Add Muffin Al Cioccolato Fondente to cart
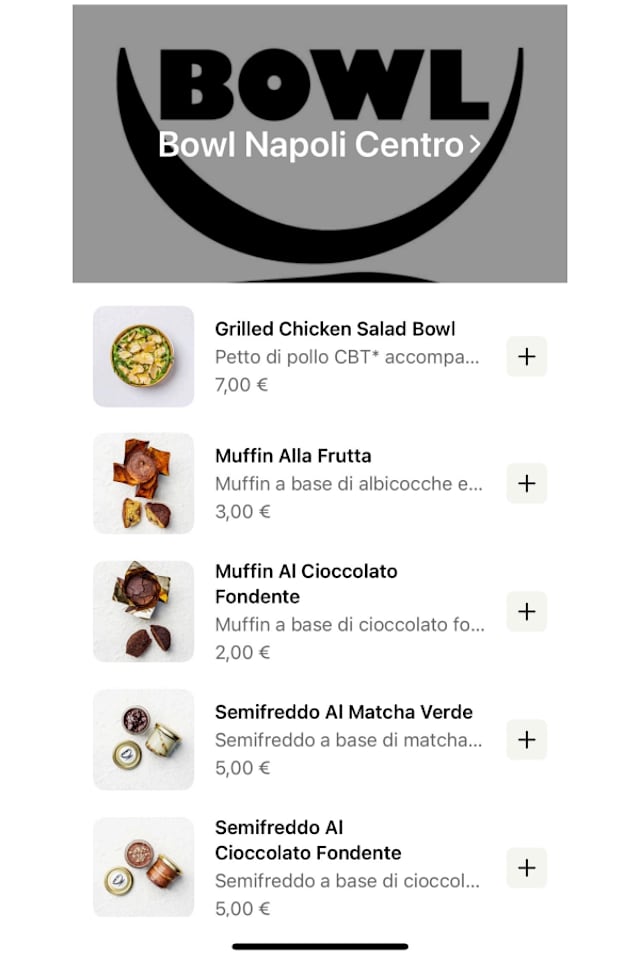The image size is (640, 960). pos(527,611)
